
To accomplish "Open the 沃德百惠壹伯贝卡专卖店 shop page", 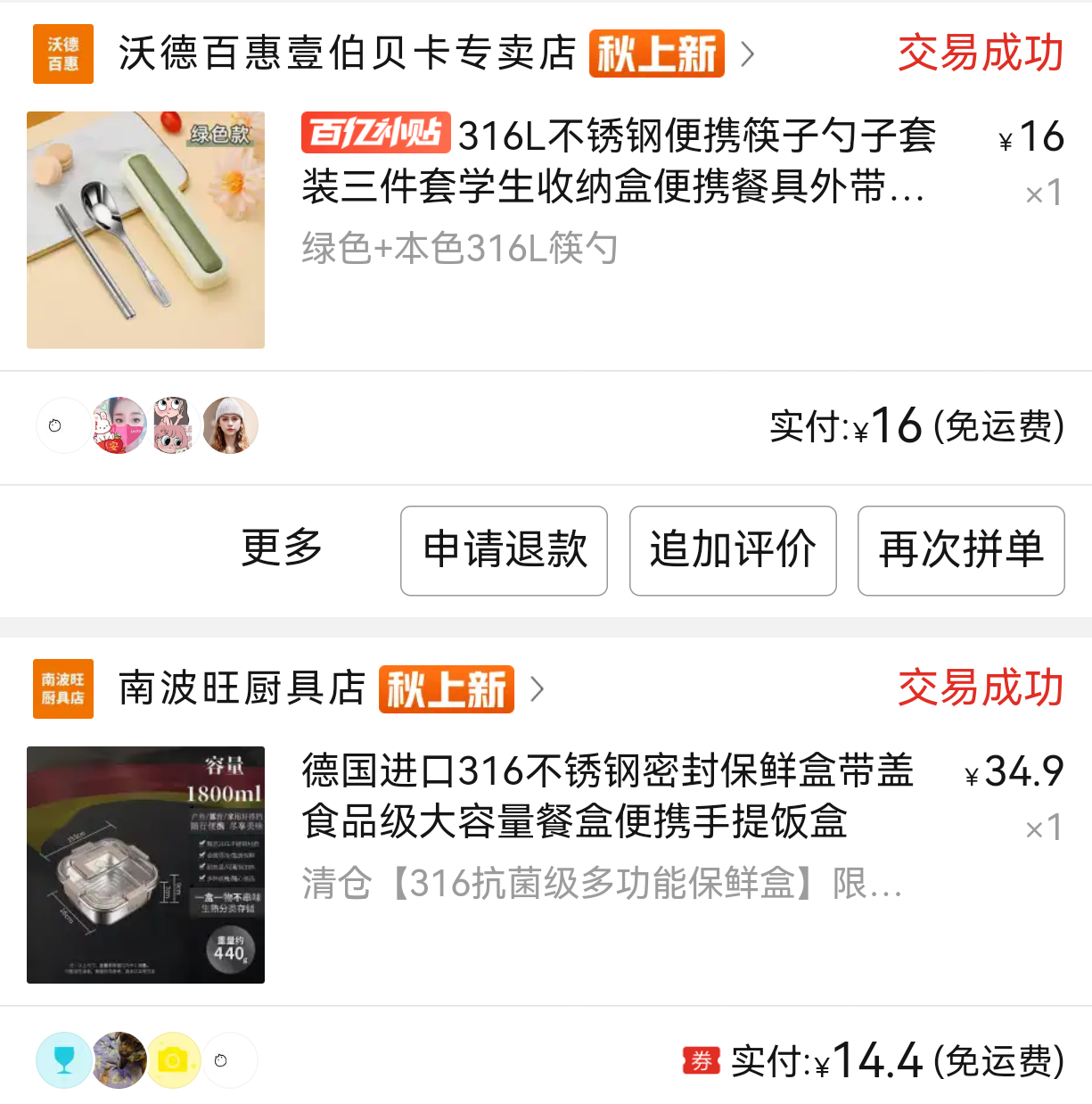I will (x=348, y=54).
